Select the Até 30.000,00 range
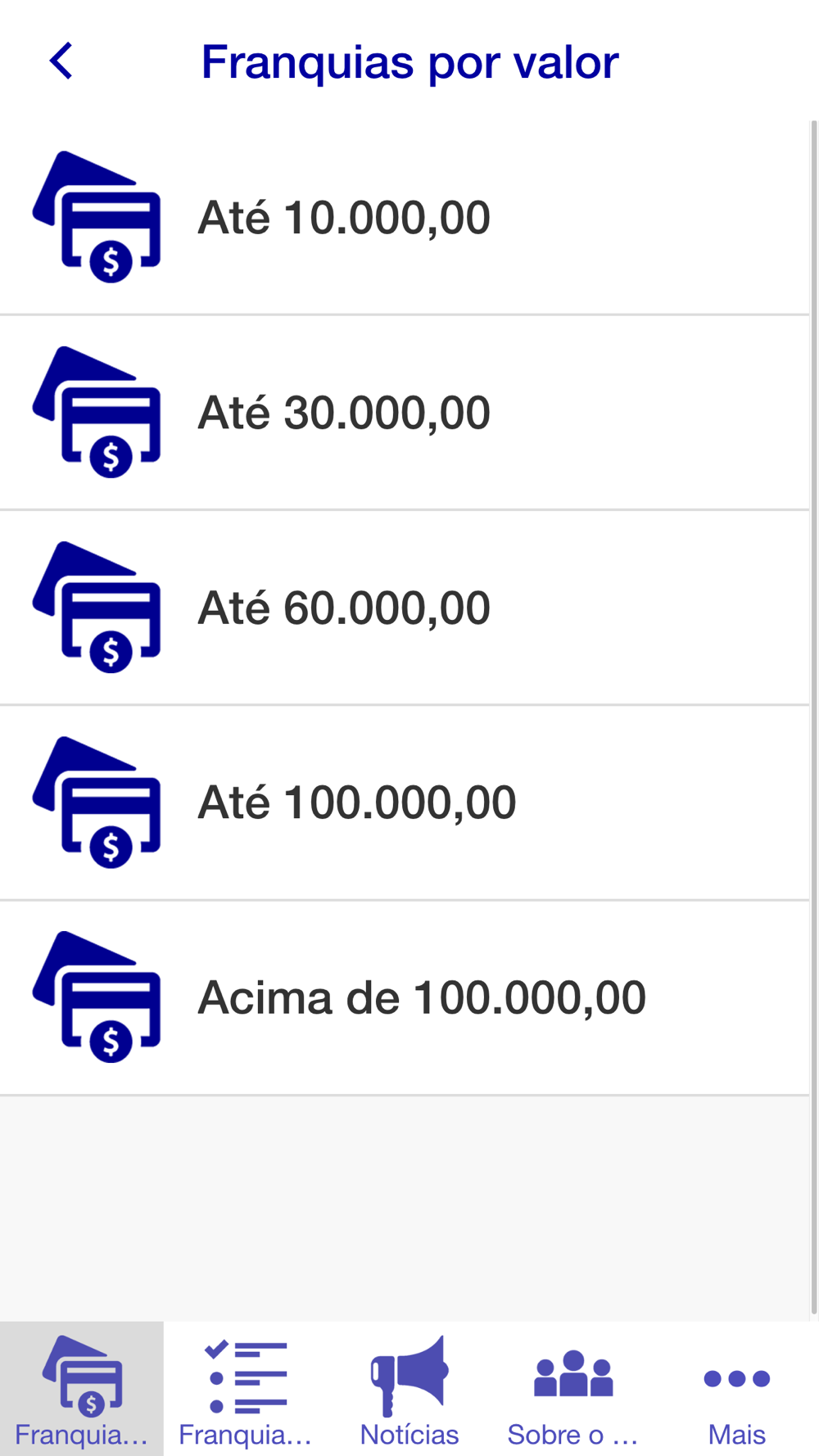 [x=344, y=413]
